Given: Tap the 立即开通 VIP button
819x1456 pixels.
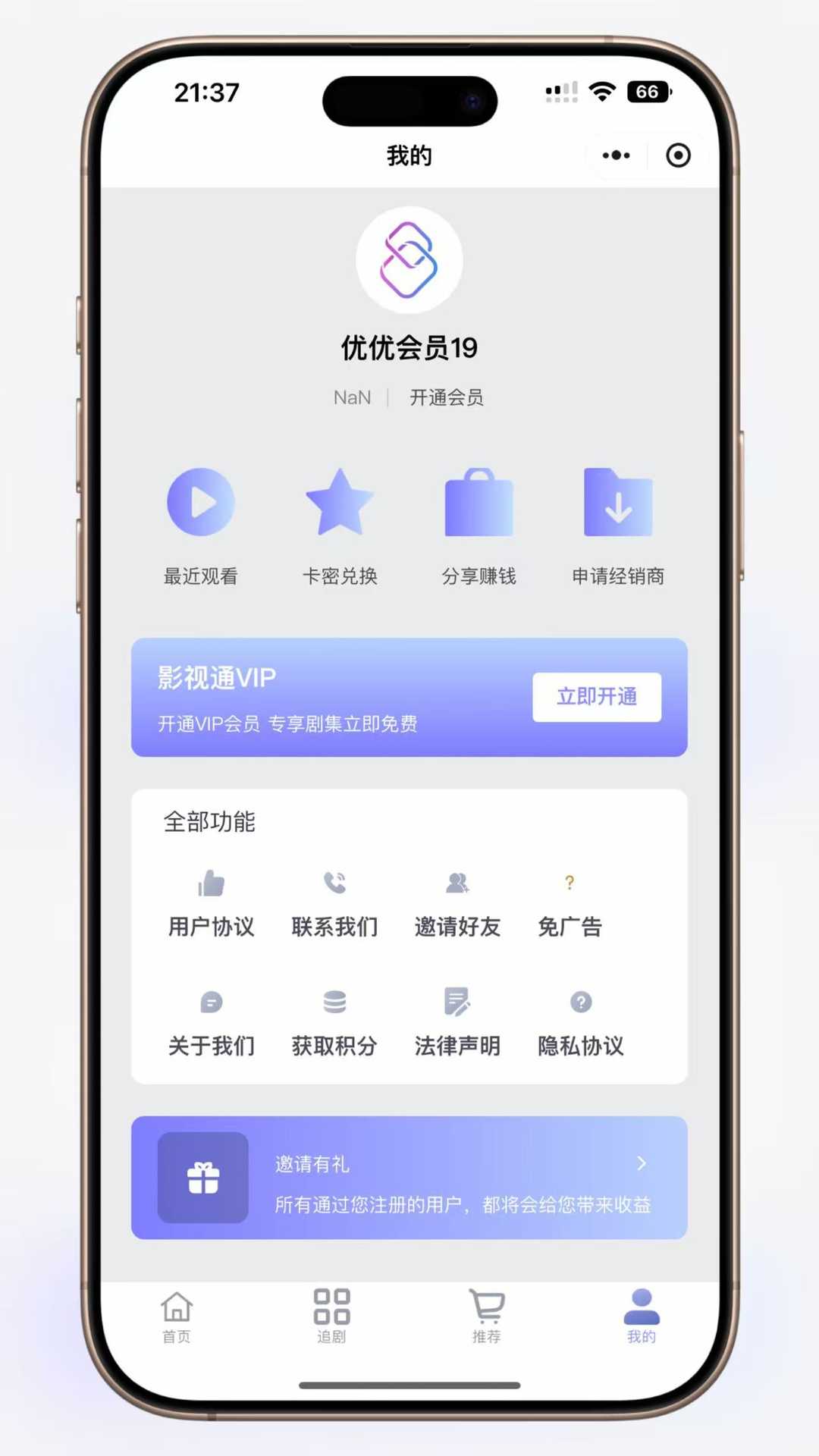Looking at the screenshot, I should click(x=597, y=697).
